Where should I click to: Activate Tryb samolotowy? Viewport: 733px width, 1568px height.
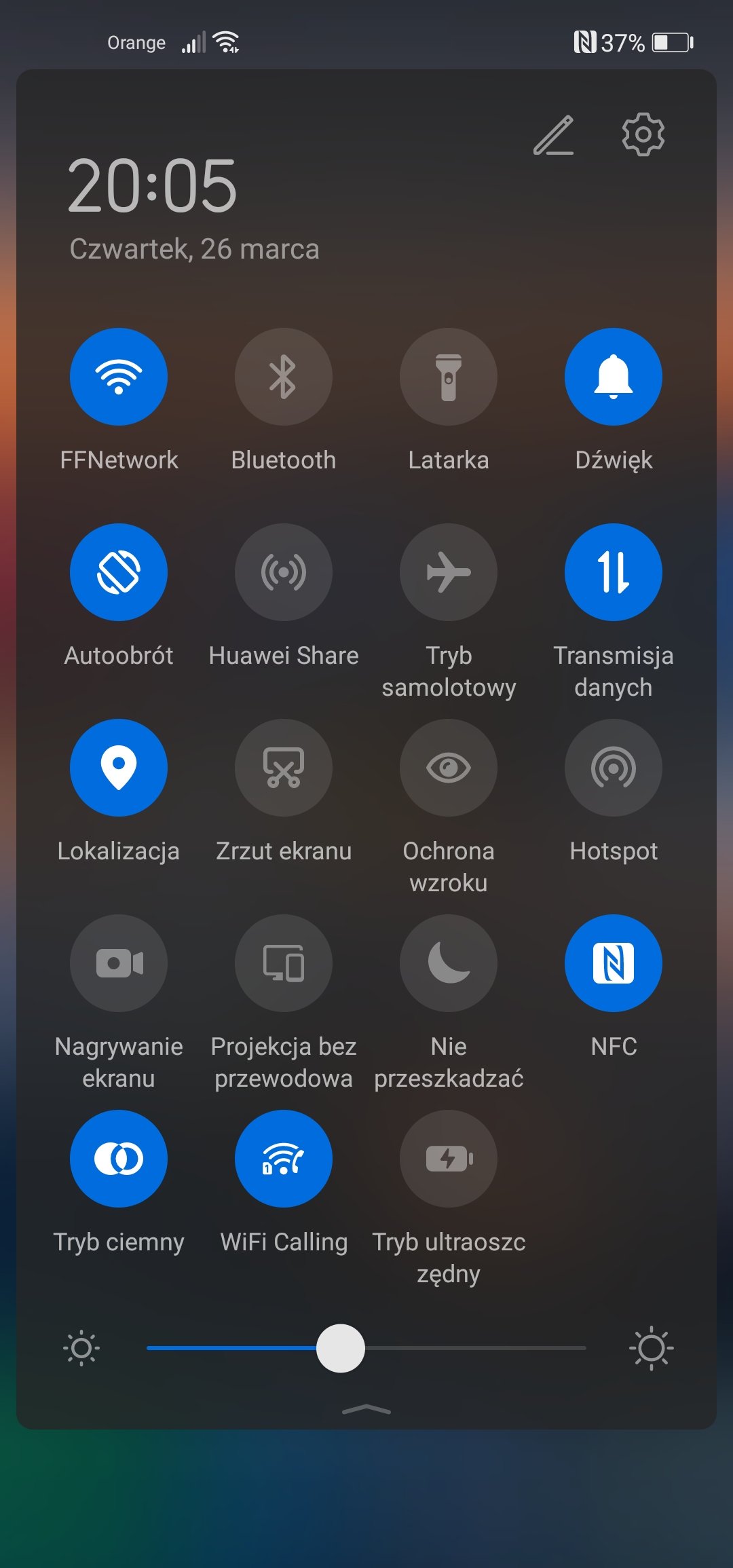(449, 572)
